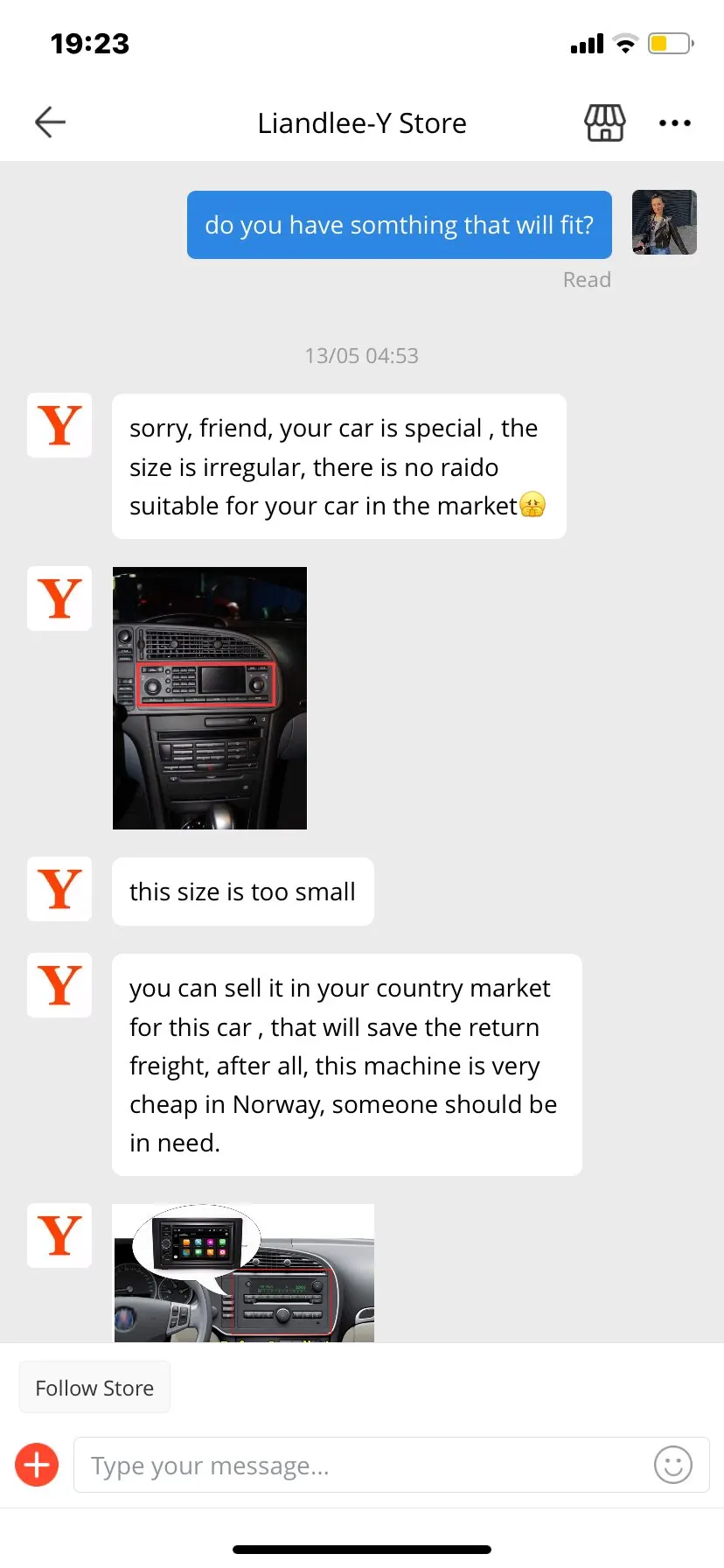This screenshot has width=724, height=1568.
Task: Open the three-dot overflow menu
Action: coord(674,123)
